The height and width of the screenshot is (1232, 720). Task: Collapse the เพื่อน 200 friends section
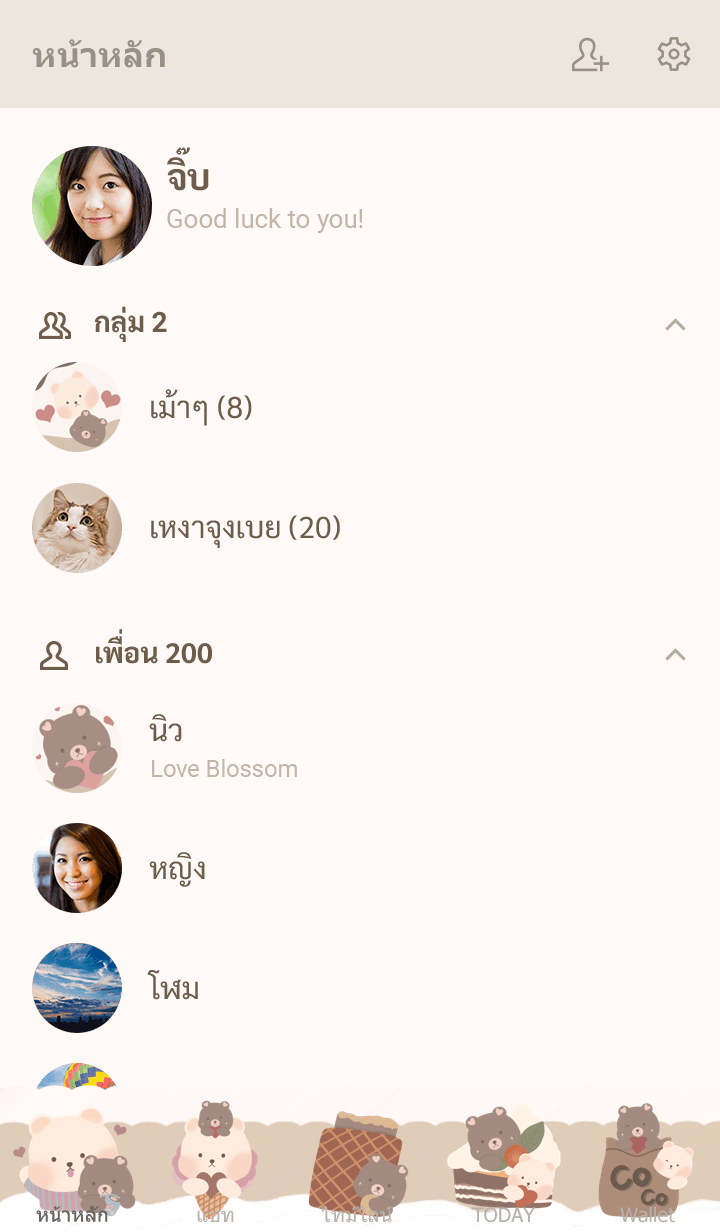[675, 654]
